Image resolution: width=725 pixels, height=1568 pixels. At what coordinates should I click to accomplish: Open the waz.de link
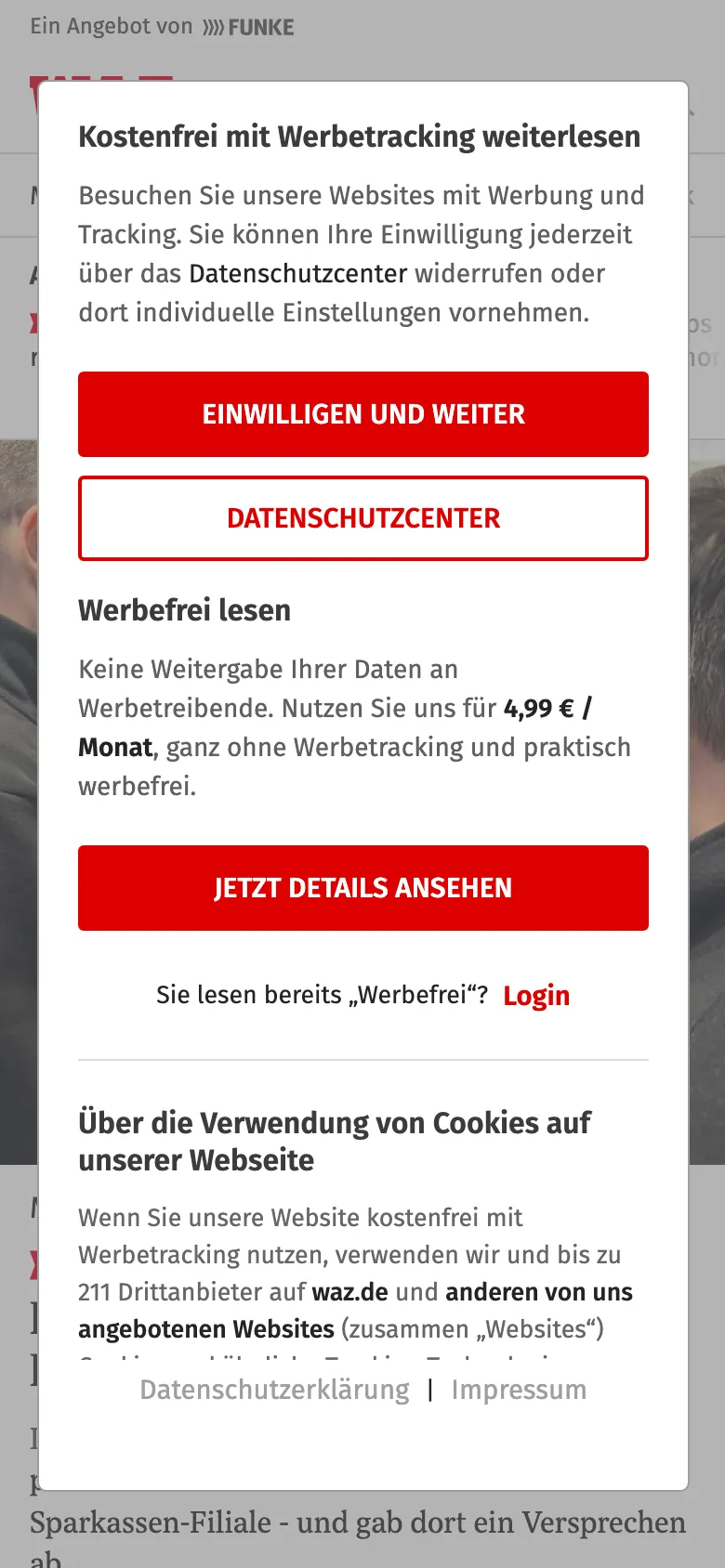349,1292
